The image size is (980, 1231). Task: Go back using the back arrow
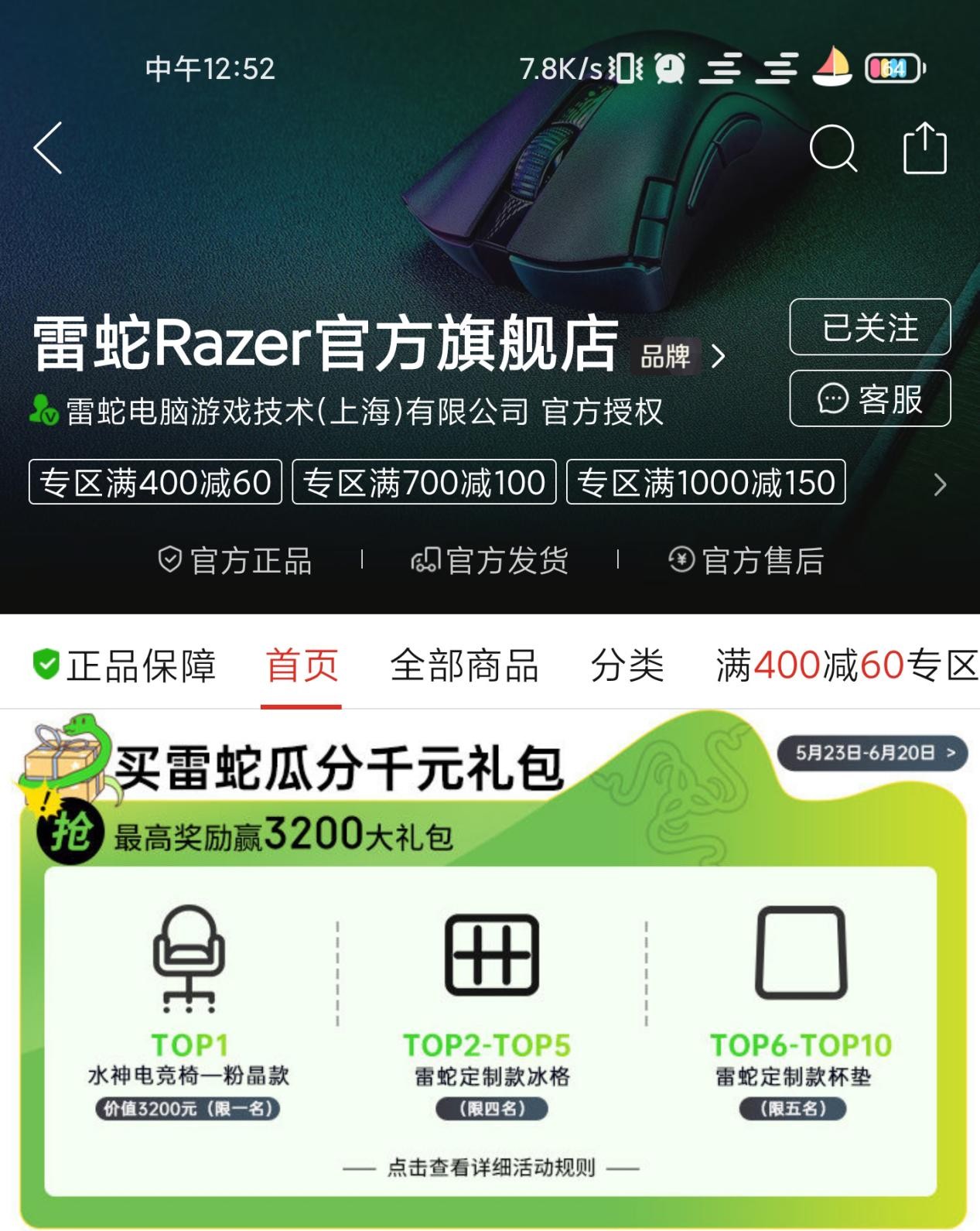[48, 147]
